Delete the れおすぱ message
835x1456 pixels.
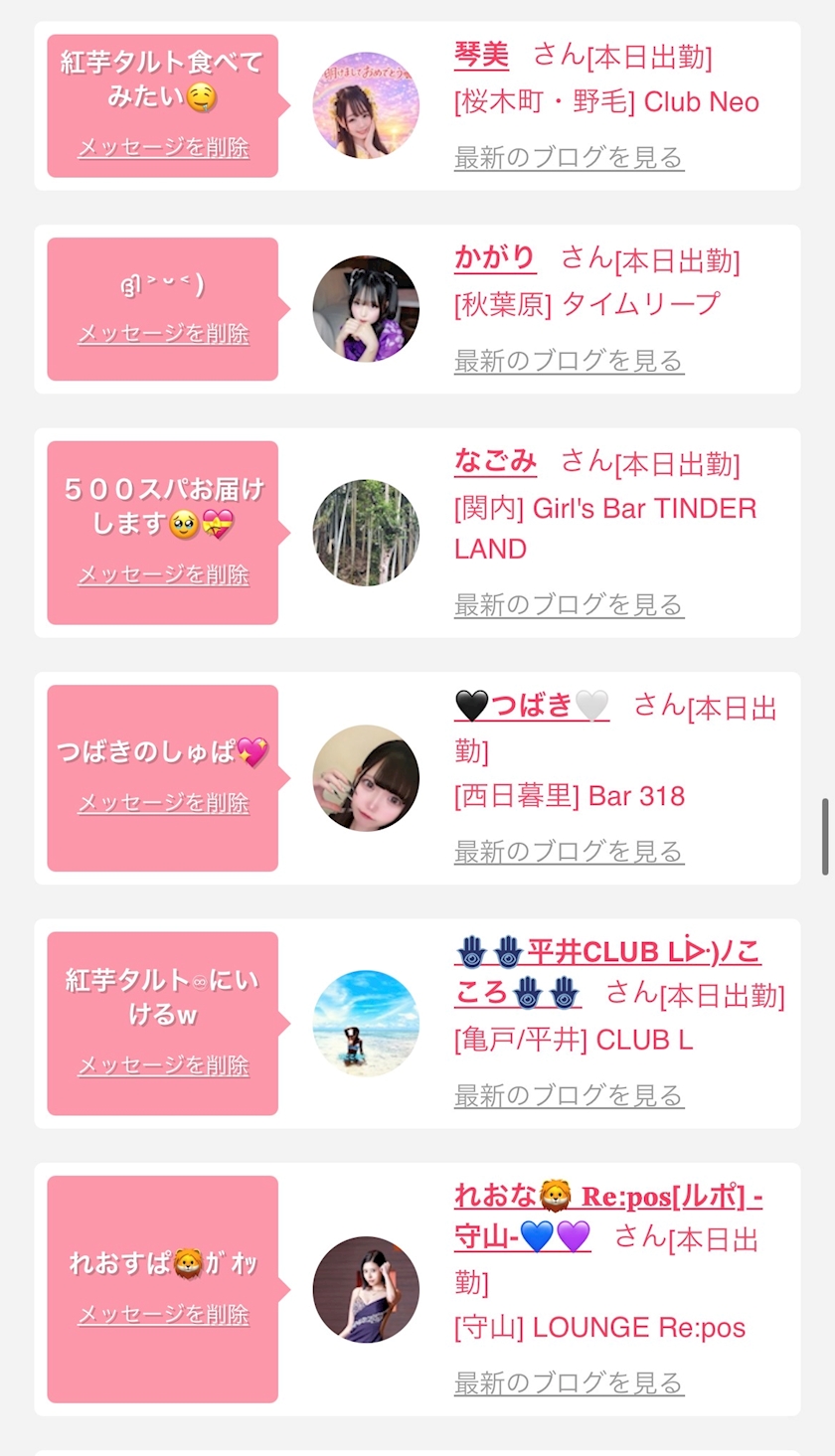tap(163, 1314)
